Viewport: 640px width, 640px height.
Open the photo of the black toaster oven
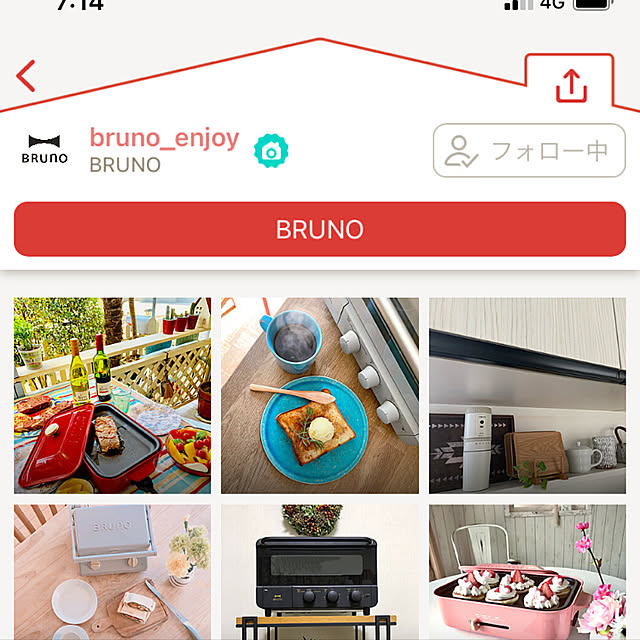click(320, 572)
